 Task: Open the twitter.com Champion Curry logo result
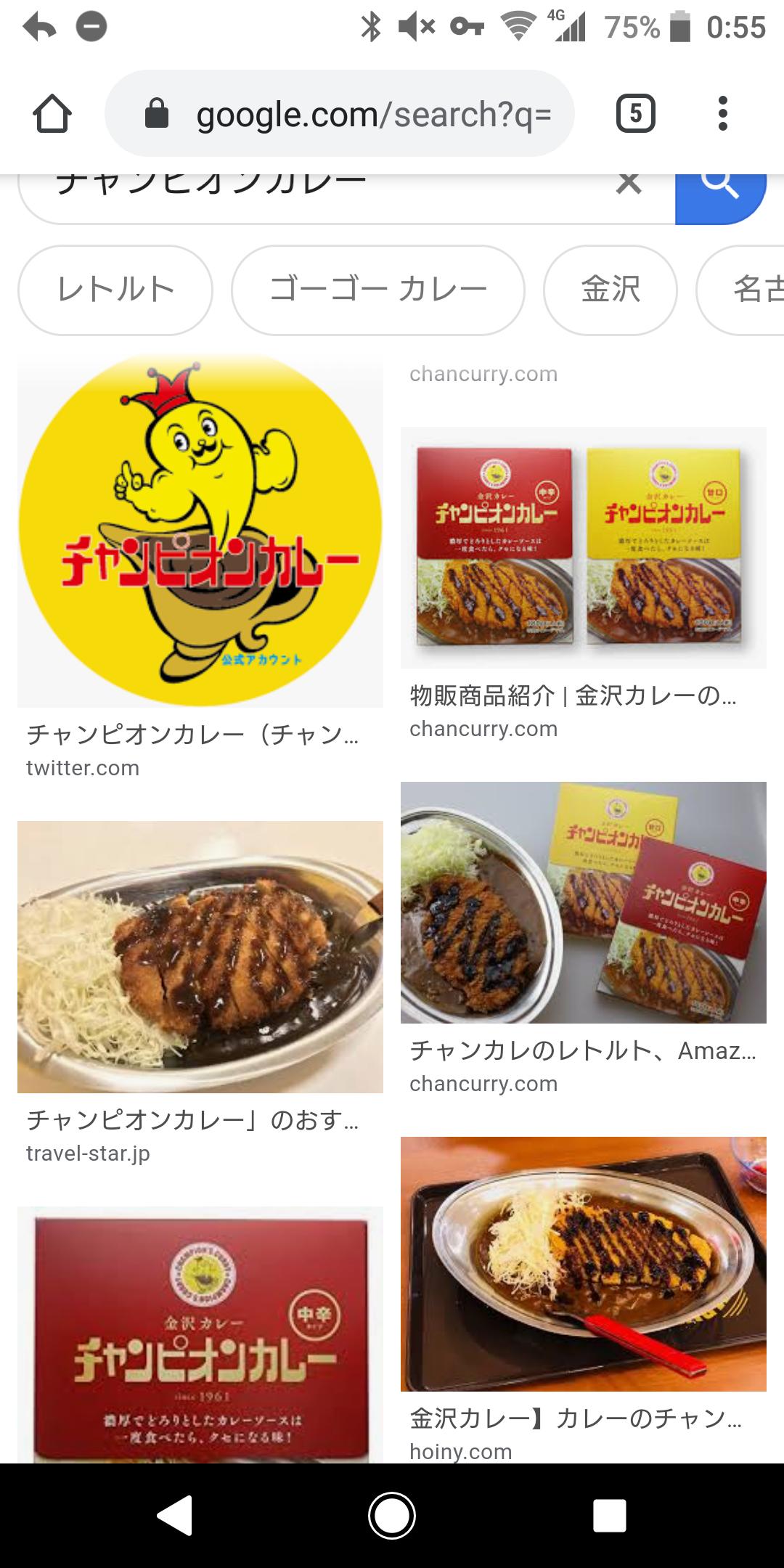coord(200,531)
